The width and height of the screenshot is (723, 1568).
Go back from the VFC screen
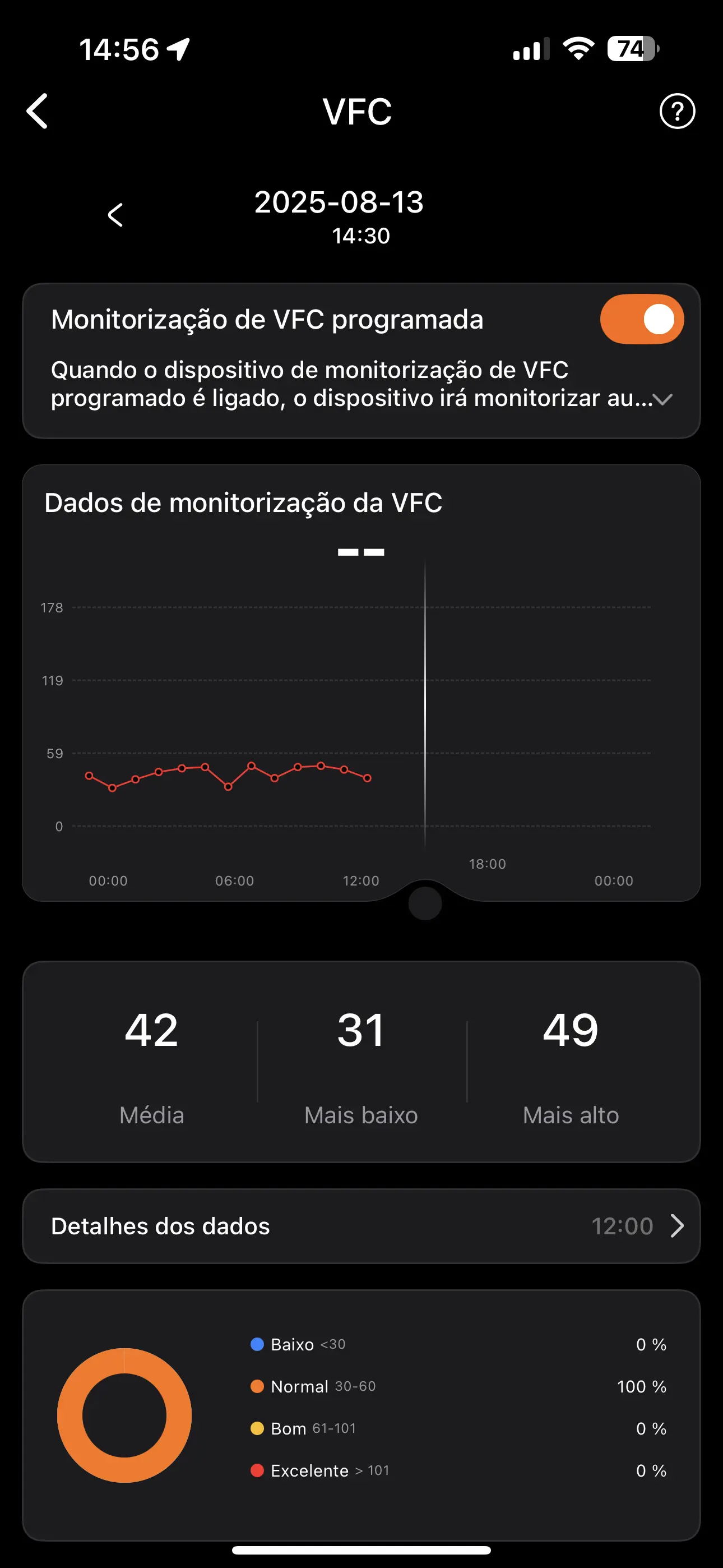(38, 112)
